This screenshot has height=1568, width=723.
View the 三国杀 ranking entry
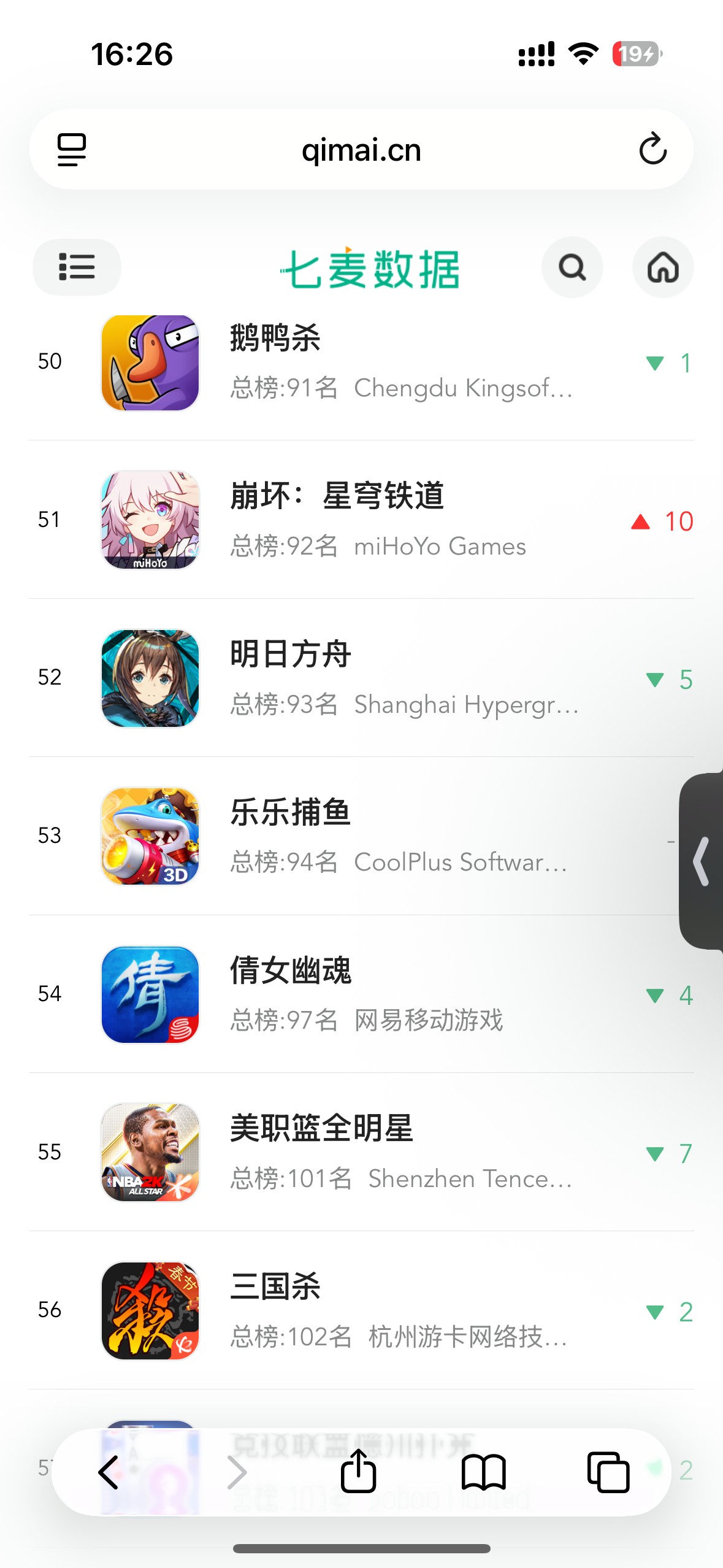361,1310
